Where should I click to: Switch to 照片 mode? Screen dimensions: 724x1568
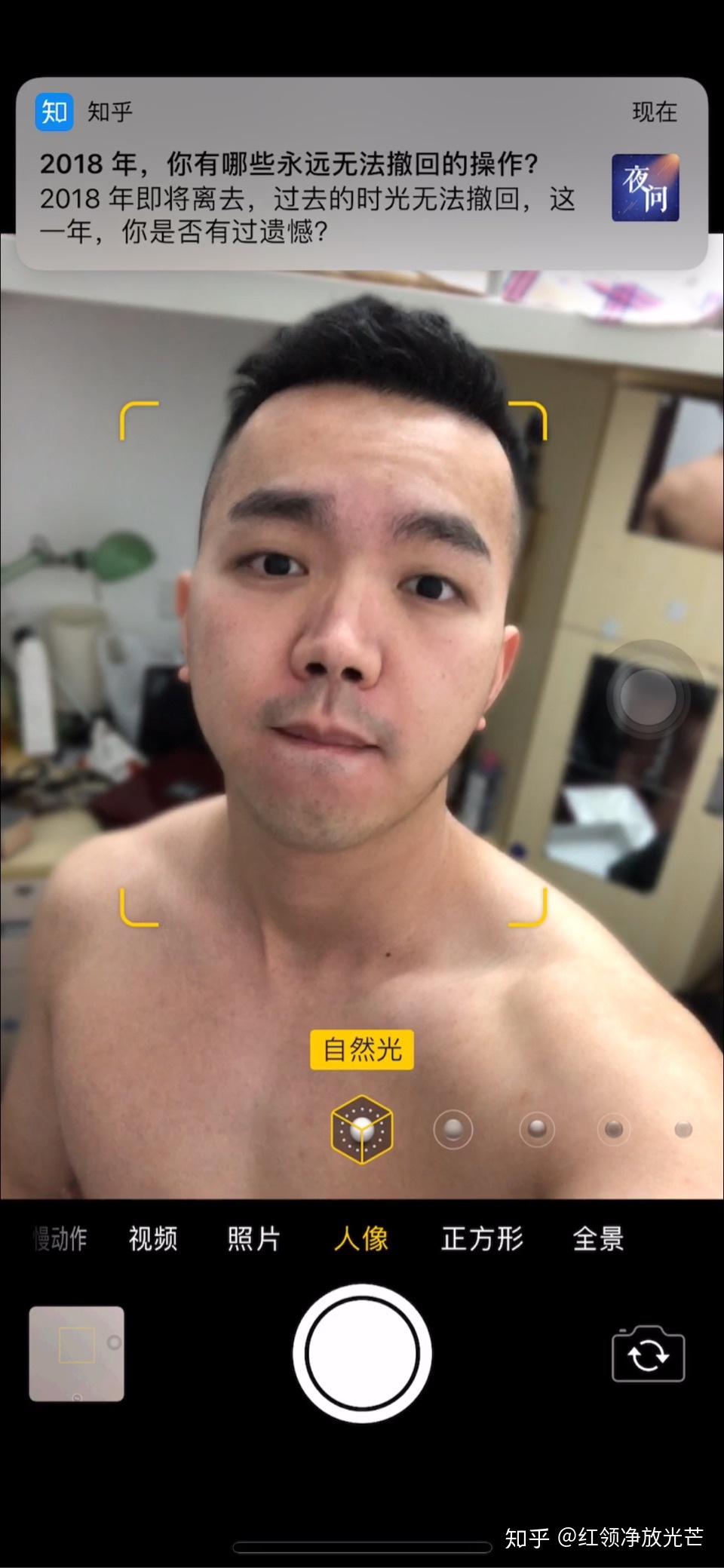[x=253, y=1239]
